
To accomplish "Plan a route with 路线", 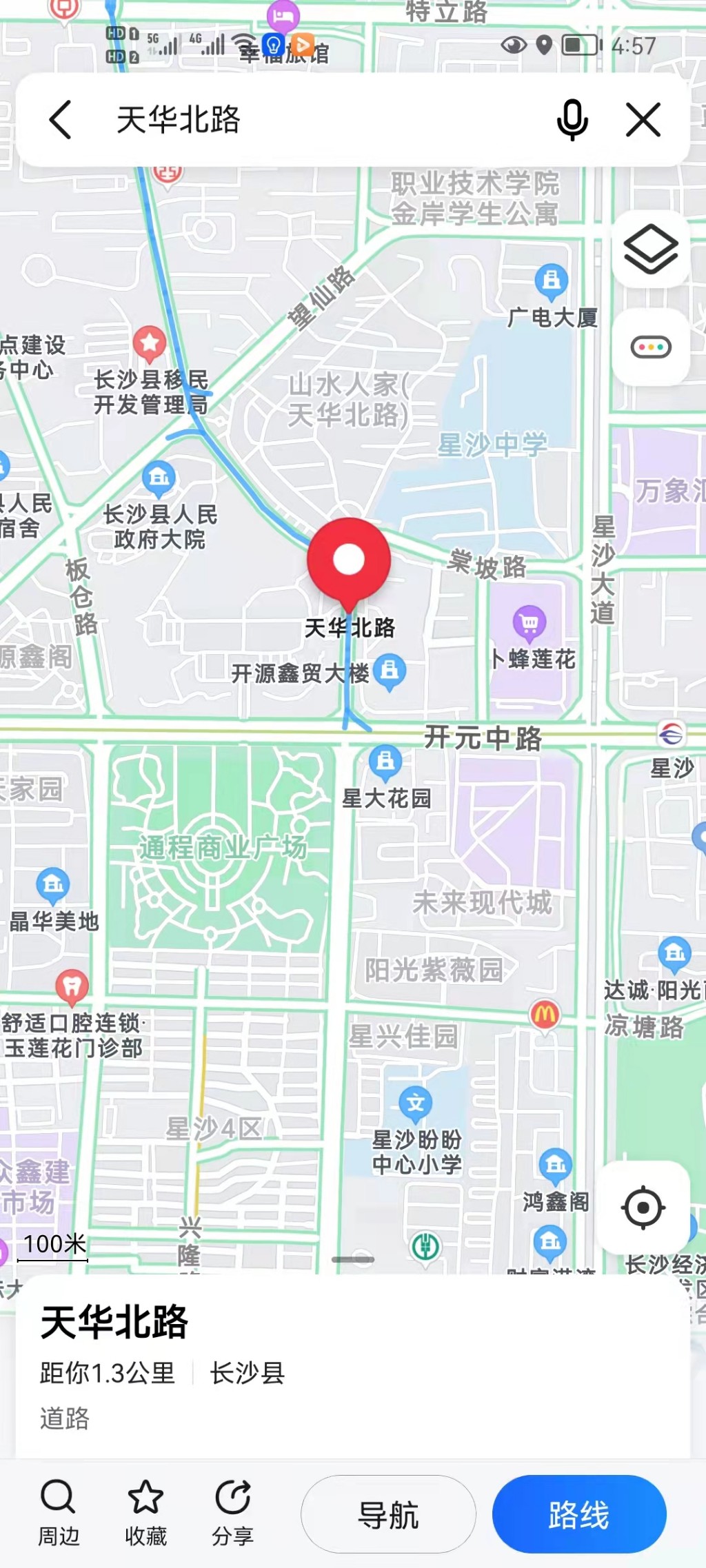I will [579, 1514].
